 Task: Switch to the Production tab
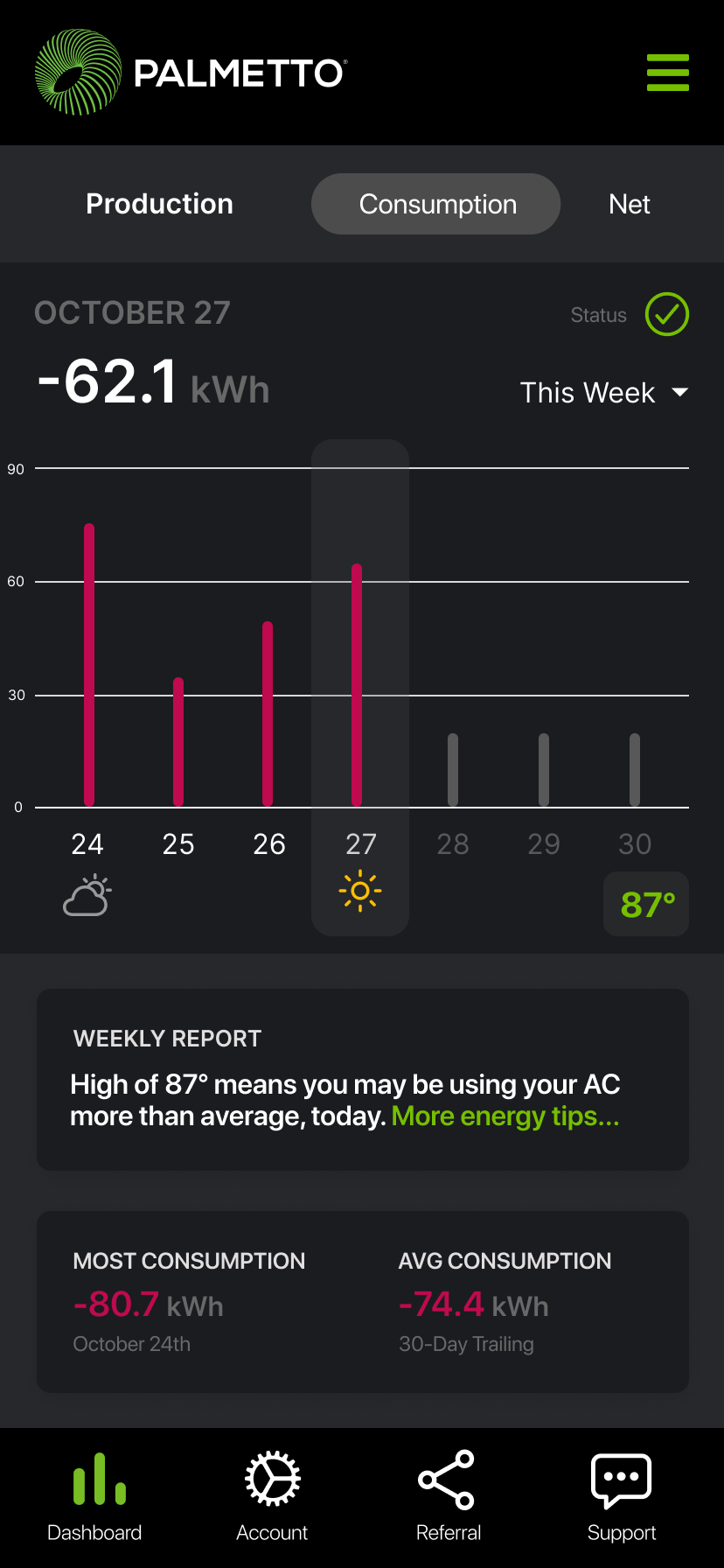click(160, 204)
